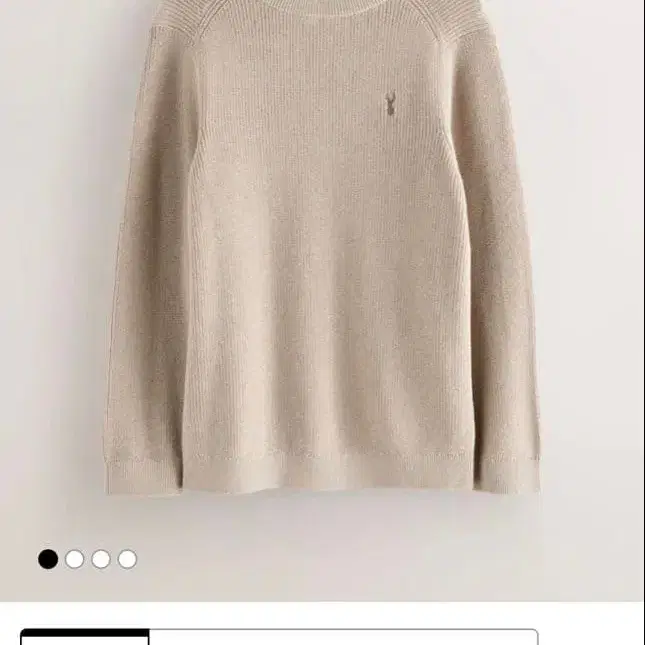Jump to the fourth image dot

pos(127,559)
